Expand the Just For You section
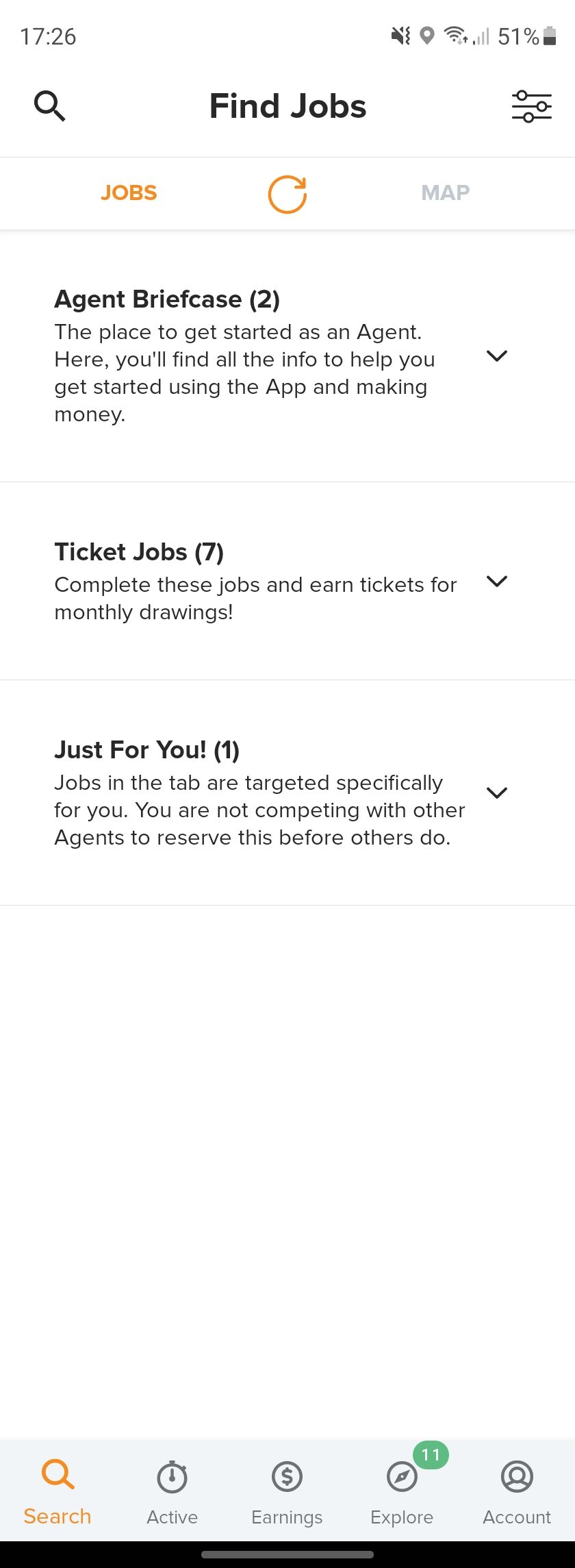Viewport: 575px width, 1568px height. [498, 793]
